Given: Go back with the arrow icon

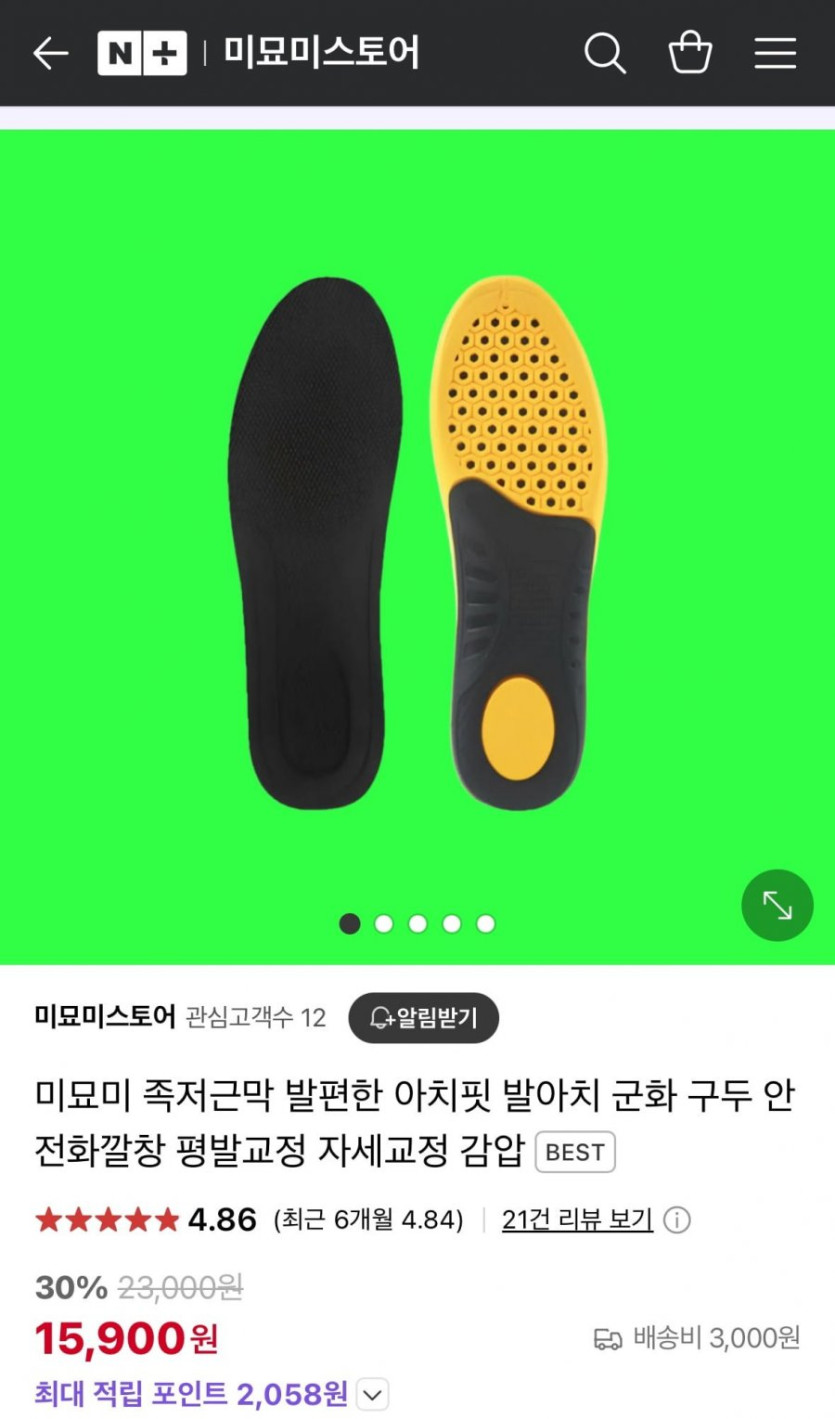Looking at the screenshot, I should pos(50,53).
